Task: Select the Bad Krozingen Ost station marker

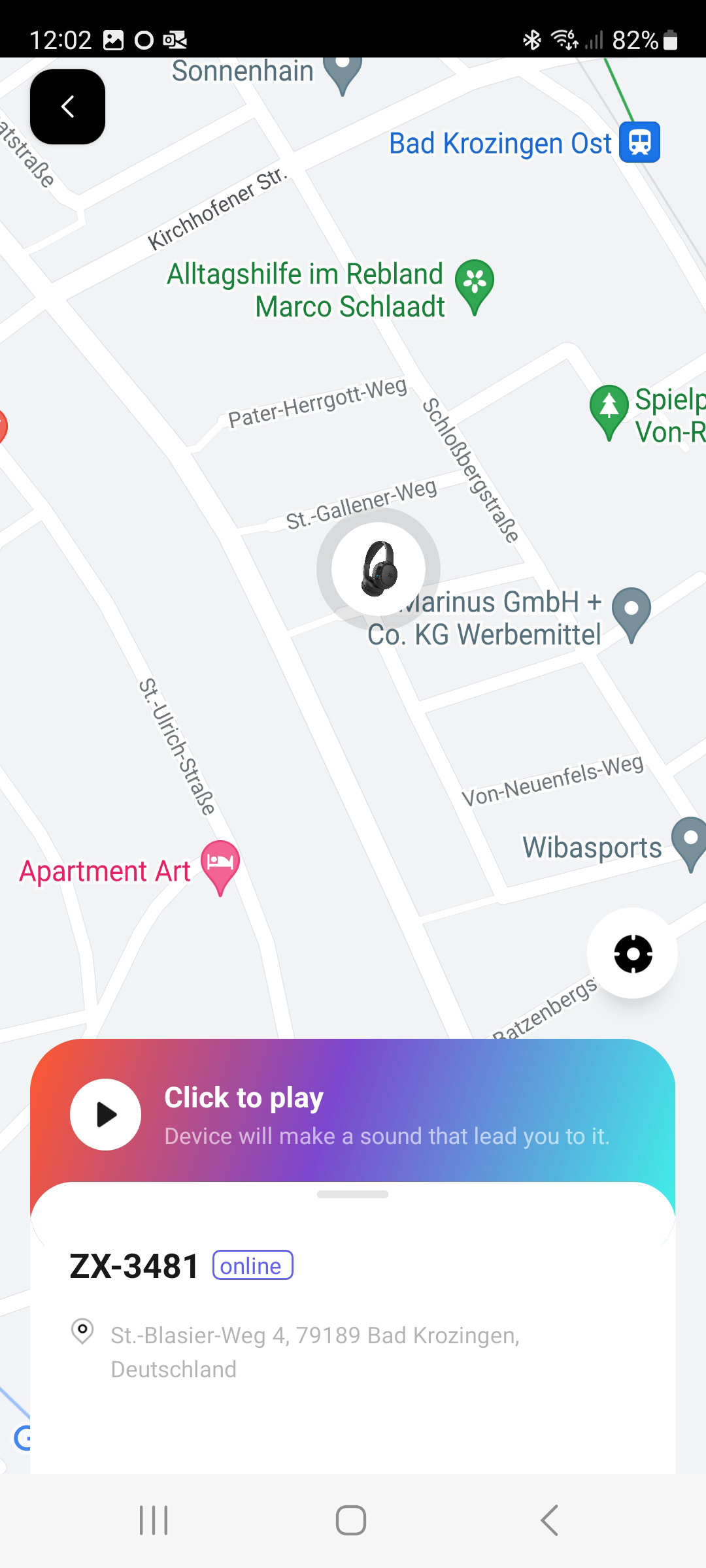Action: click(x=639, y=142)
